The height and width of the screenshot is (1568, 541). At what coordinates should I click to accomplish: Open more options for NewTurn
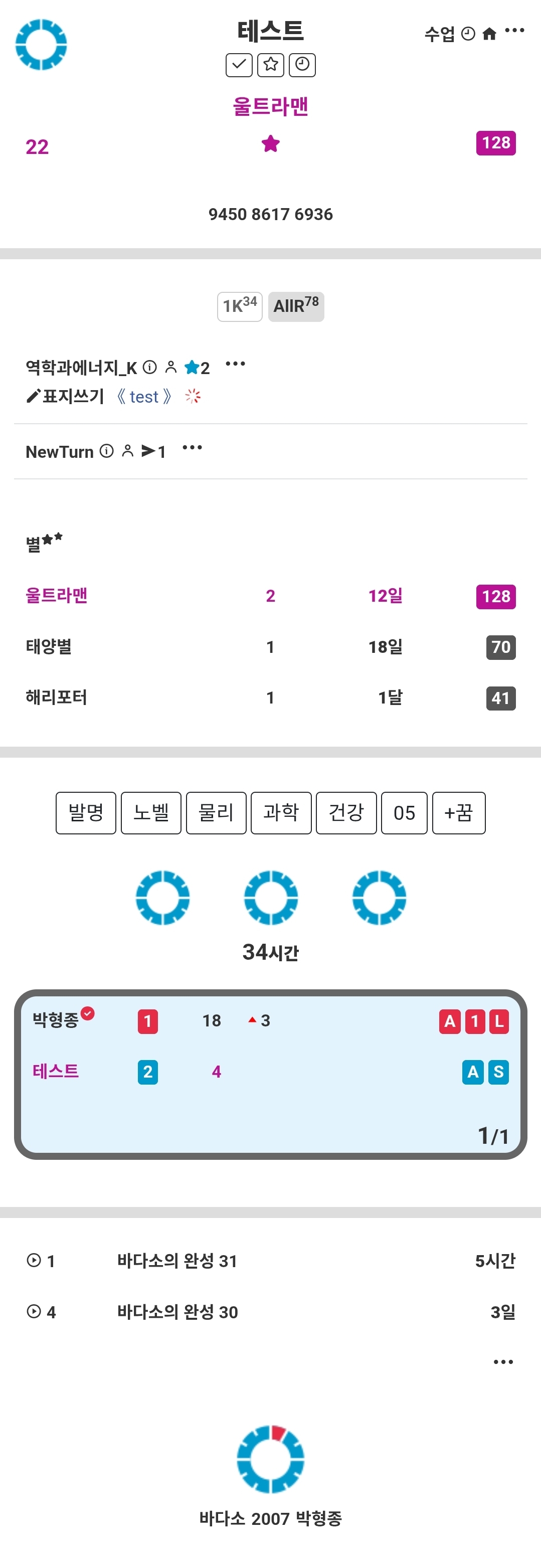pyautogui.click(x=193, y=448)
